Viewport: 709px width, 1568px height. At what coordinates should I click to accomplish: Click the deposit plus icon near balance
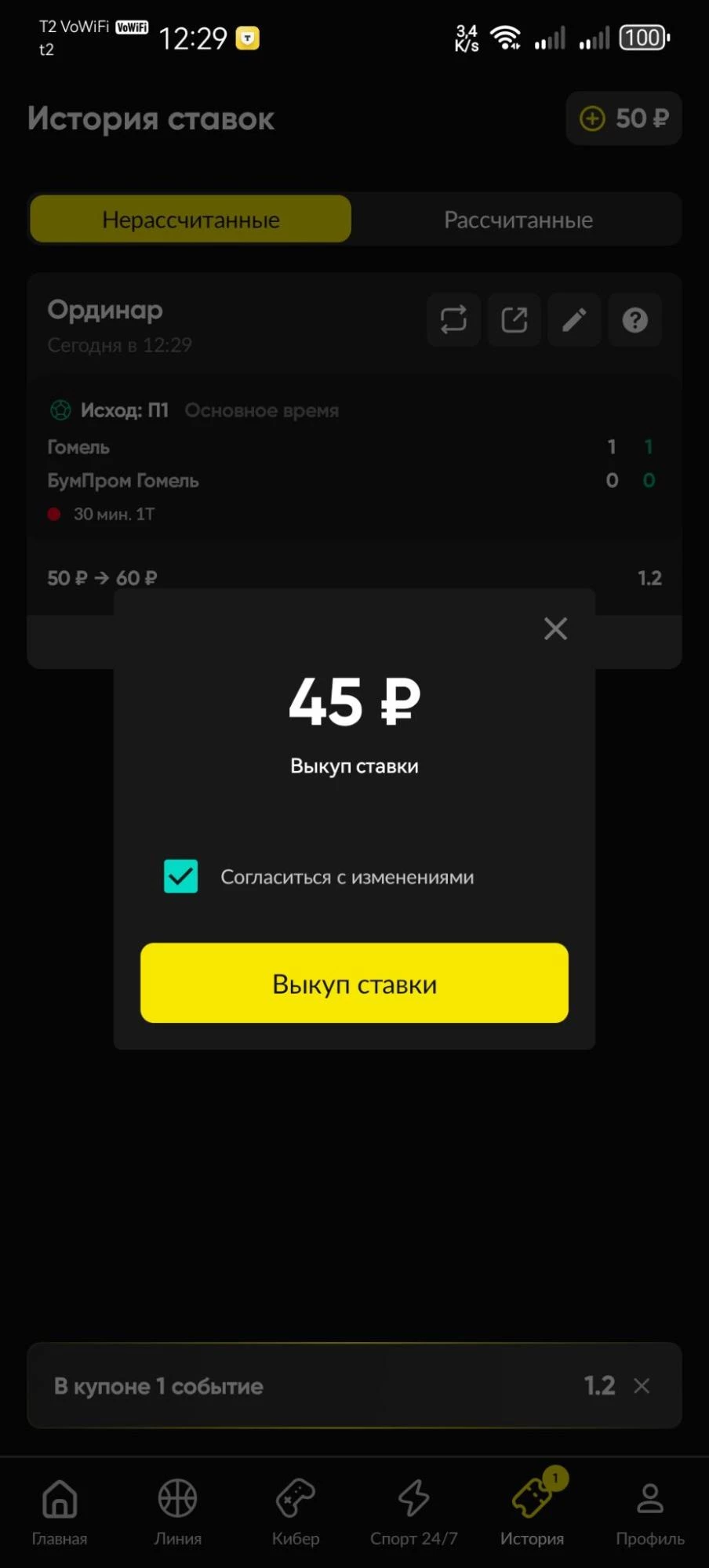point(591,118)
